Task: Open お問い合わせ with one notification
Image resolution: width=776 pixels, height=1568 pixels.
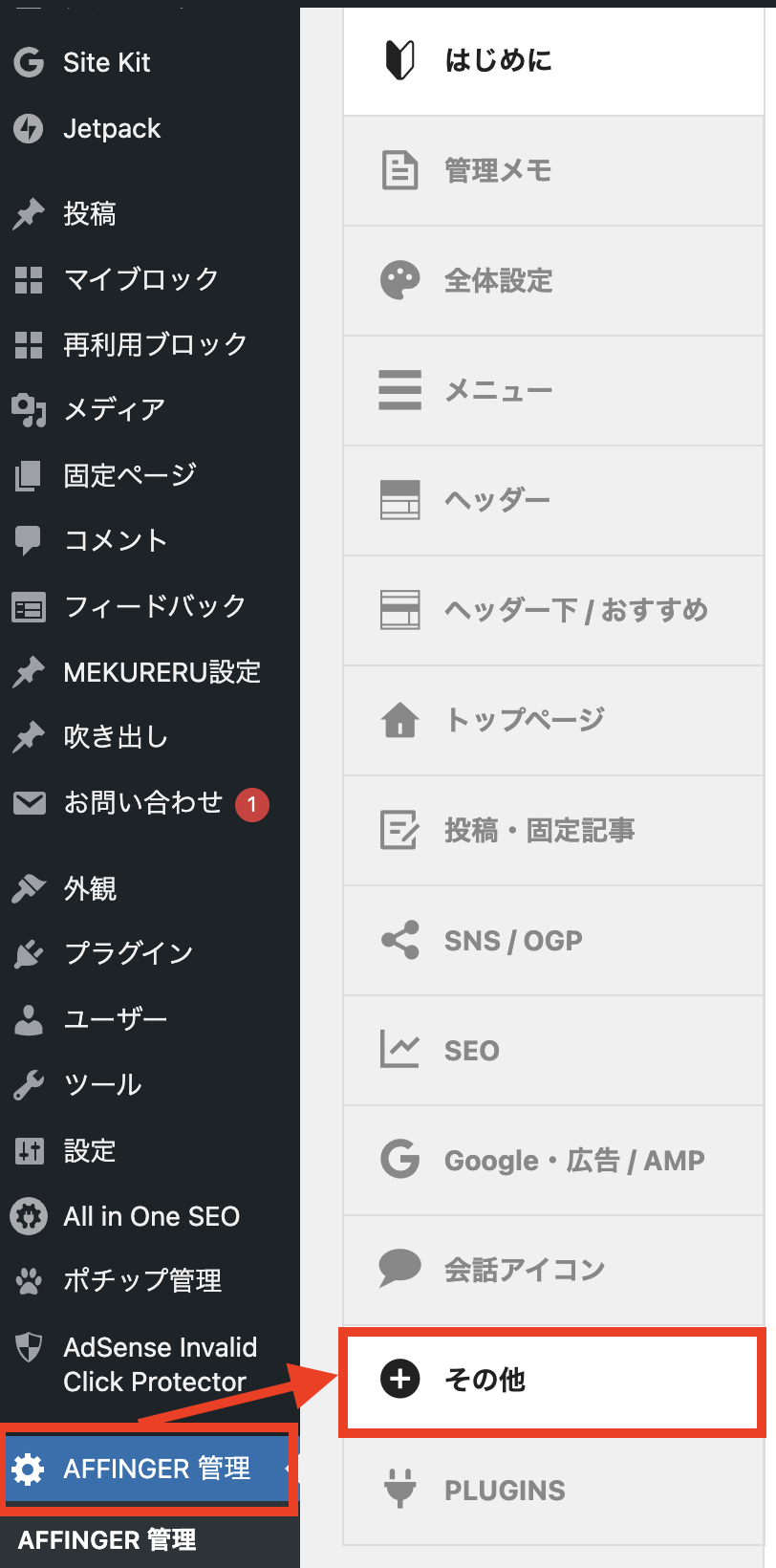Action: [142, 803]
